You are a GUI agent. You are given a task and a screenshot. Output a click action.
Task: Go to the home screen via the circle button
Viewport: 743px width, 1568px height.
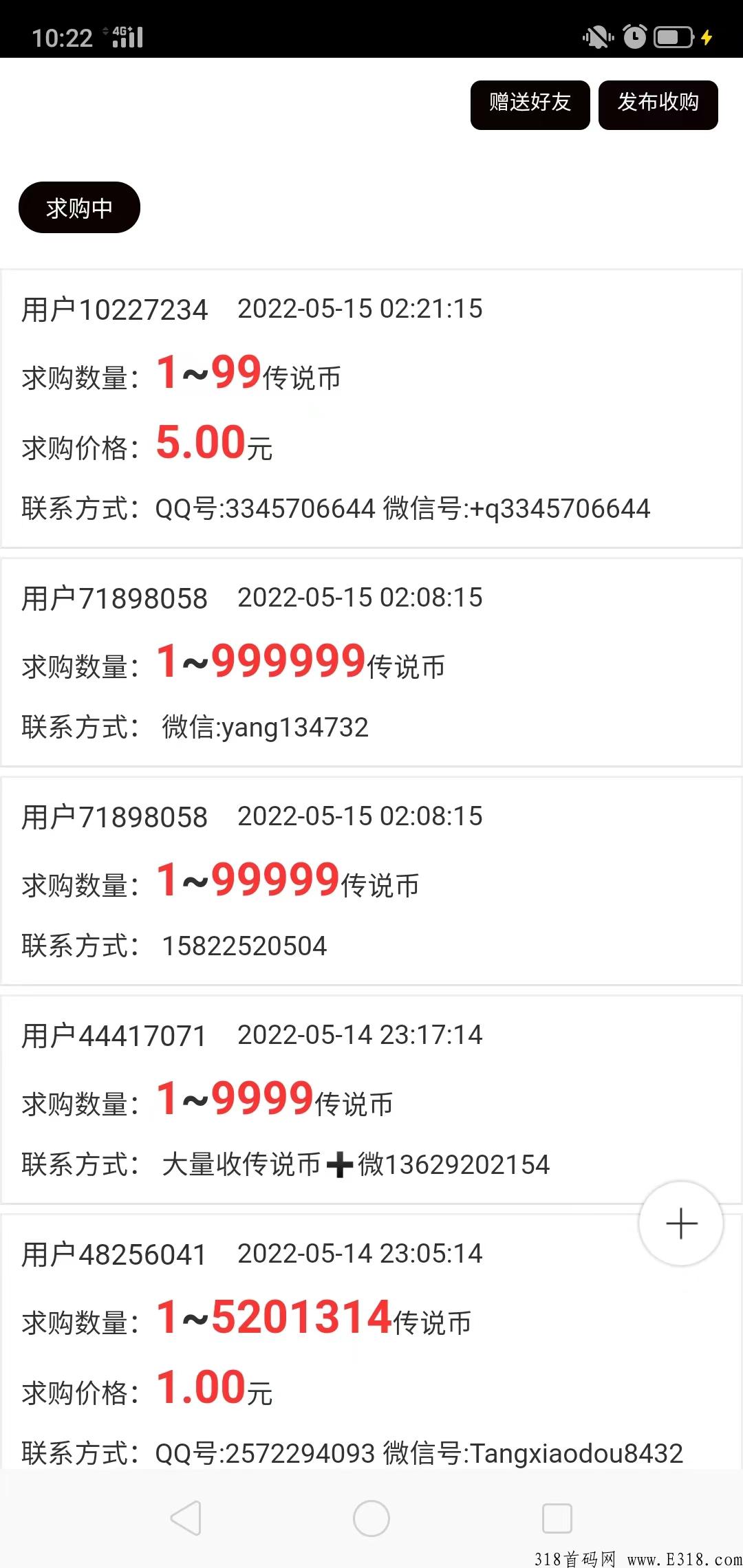pyautogui.click(x=371, y=1518)
